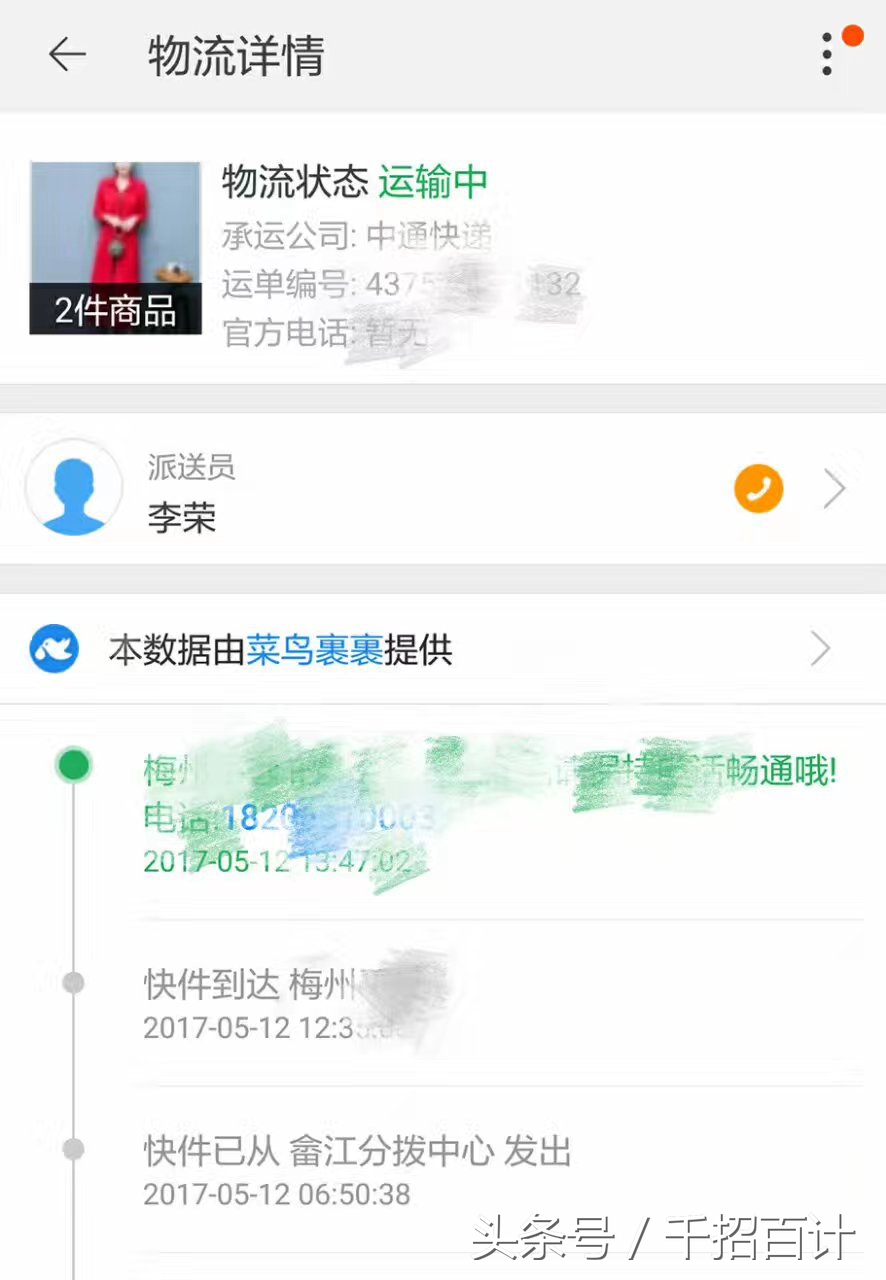Viewport: 886px width, 1280px height.
Task: Tap the back arrow to exit 物流详情
Action: (66, 55)
